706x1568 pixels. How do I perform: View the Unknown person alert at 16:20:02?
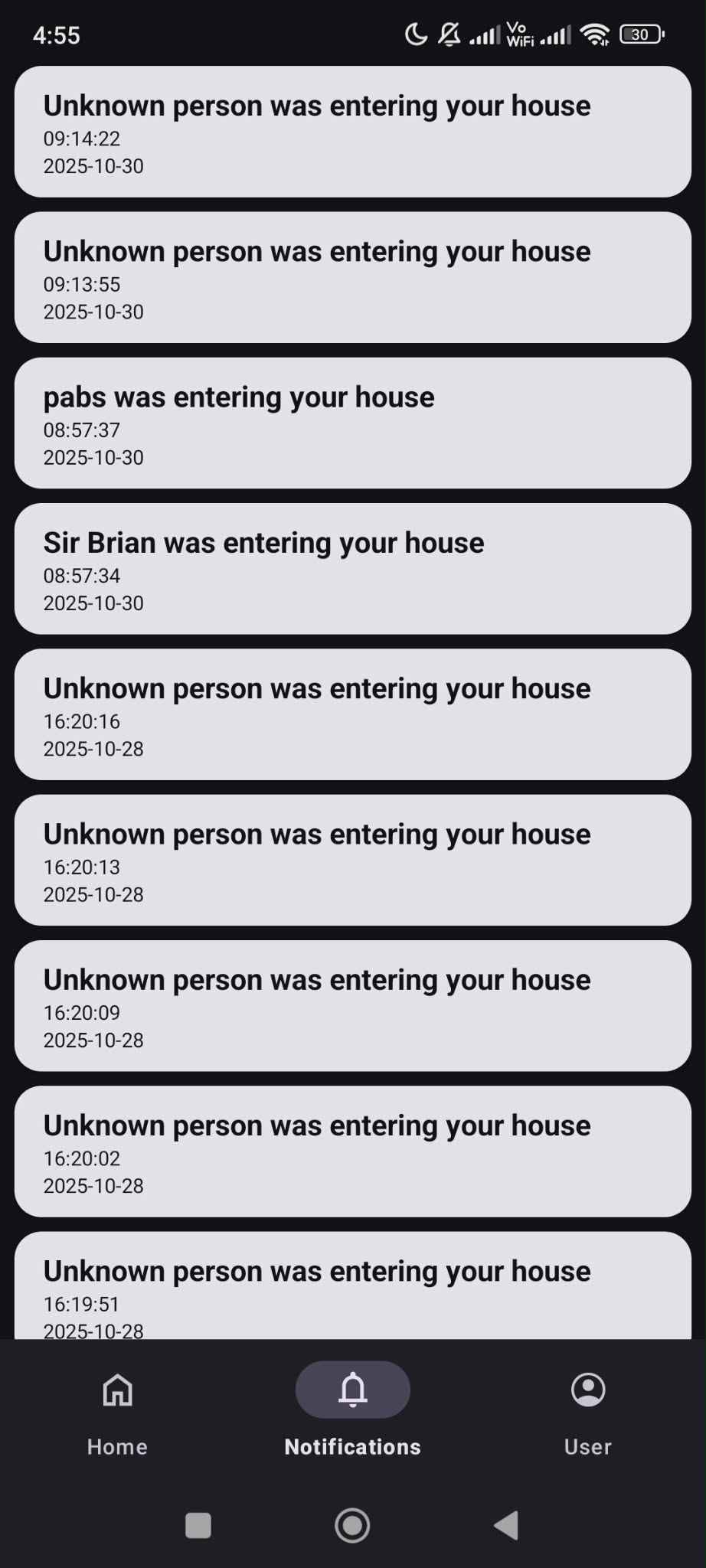(352, 1151)
